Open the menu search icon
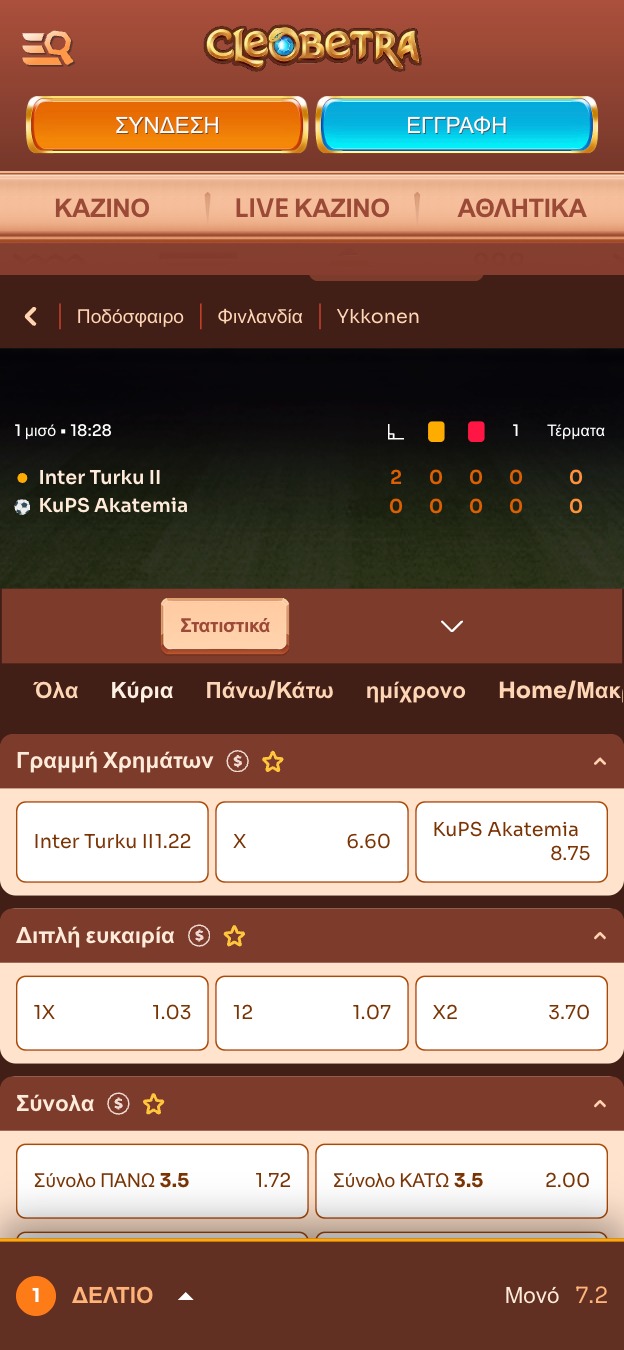The height and width of the screenshot is (1350, 624). pos(48,48)
